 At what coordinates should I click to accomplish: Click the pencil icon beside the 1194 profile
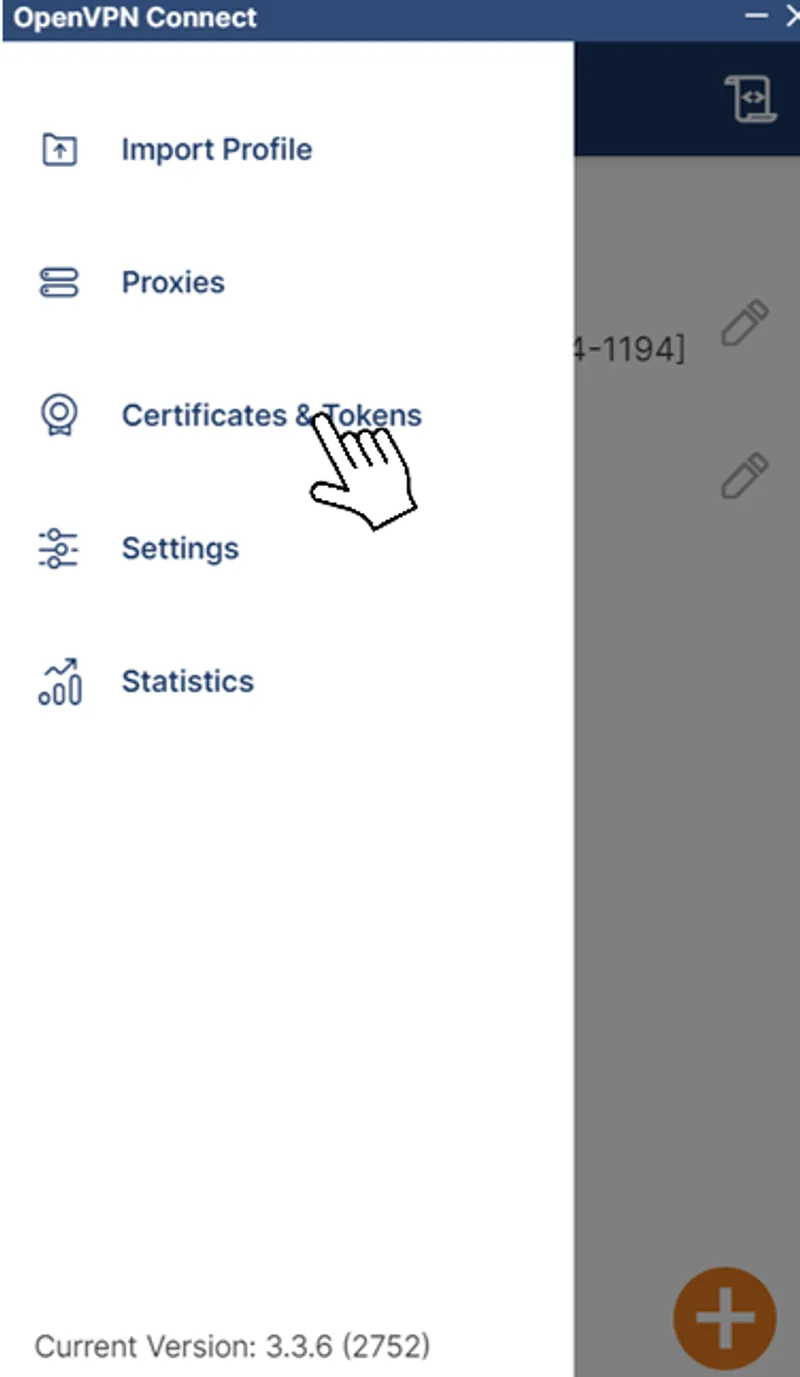coord(744,320)
